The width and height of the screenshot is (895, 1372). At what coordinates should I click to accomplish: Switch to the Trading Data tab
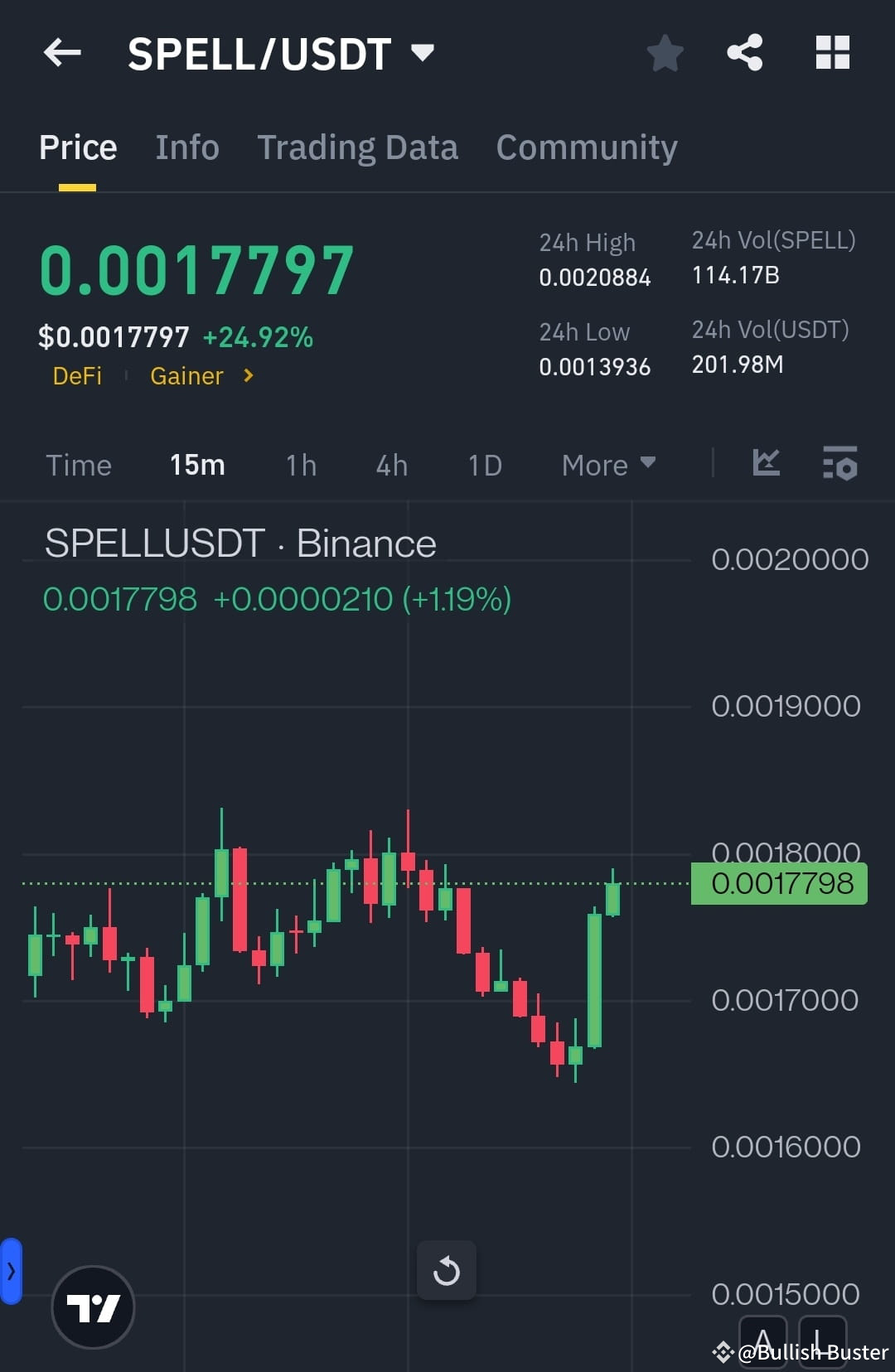point(358,147)
